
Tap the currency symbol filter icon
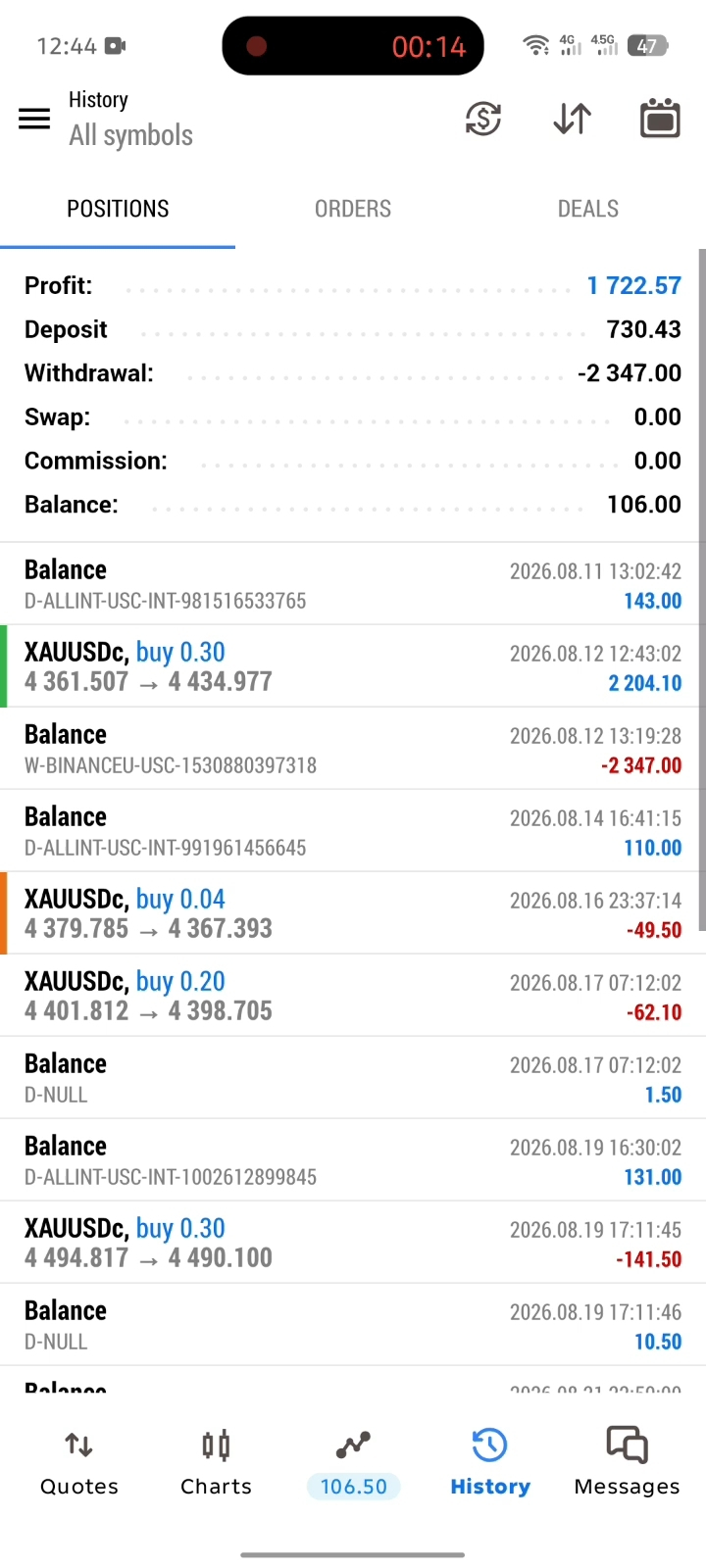483,119
